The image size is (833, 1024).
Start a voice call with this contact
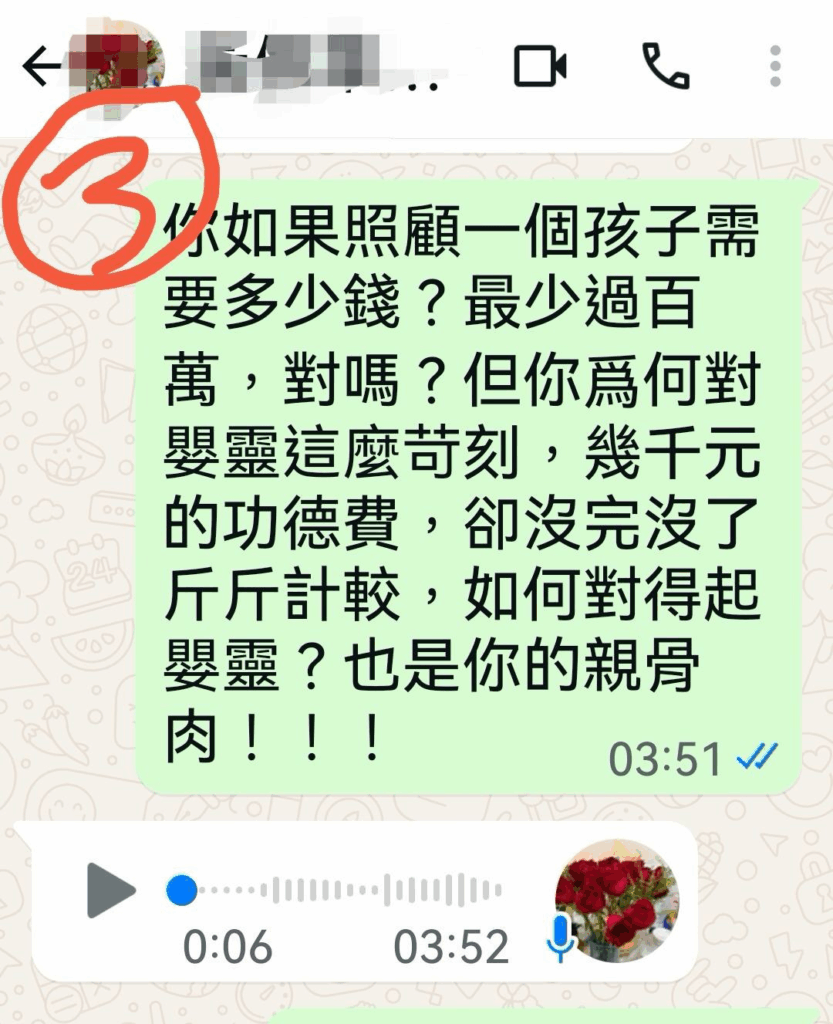click(665, 67)
